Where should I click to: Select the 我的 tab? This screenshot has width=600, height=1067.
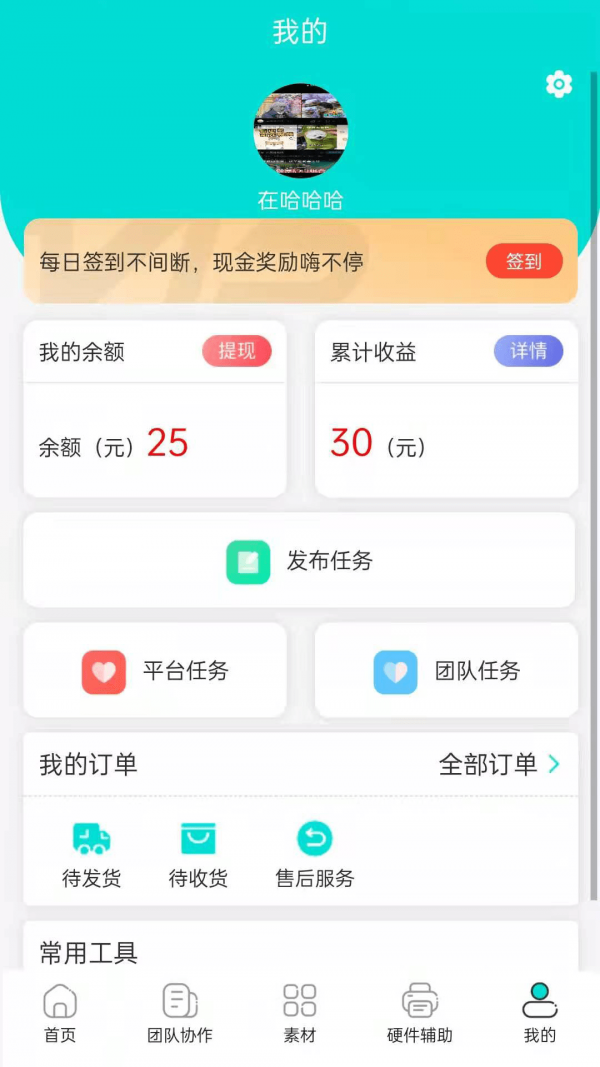(x=540, y=1013)
